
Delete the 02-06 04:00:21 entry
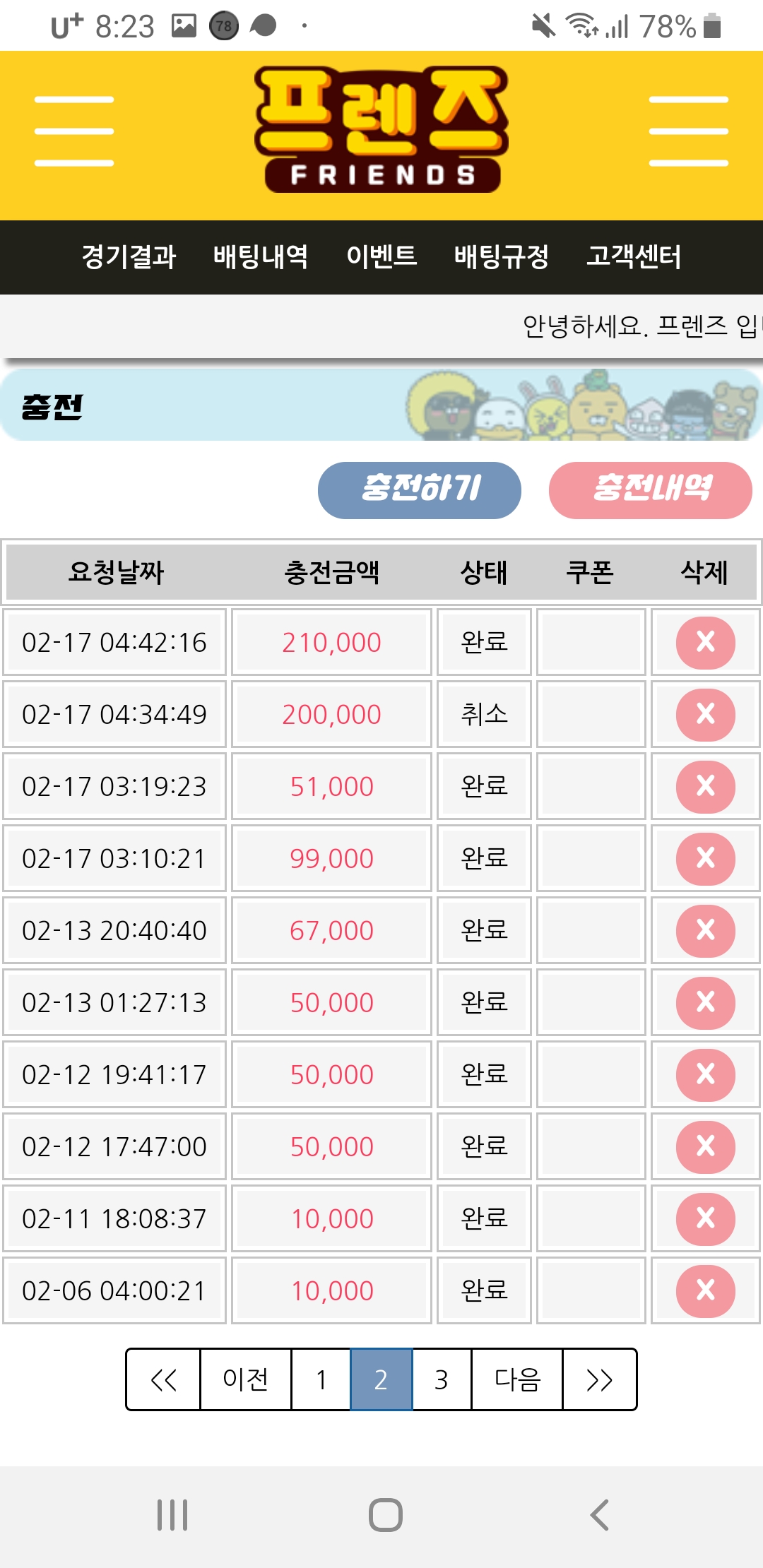coord(705,1291)
